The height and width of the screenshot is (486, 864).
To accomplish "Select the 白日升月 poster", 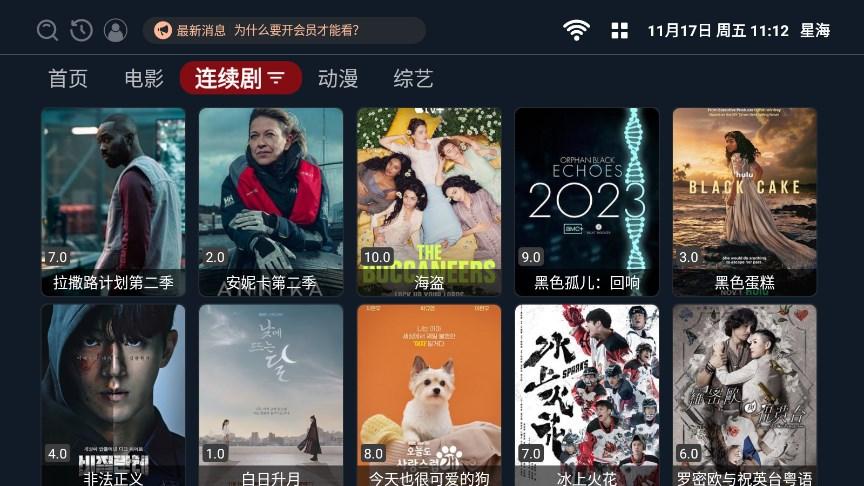I will click(x=271, y=395).
